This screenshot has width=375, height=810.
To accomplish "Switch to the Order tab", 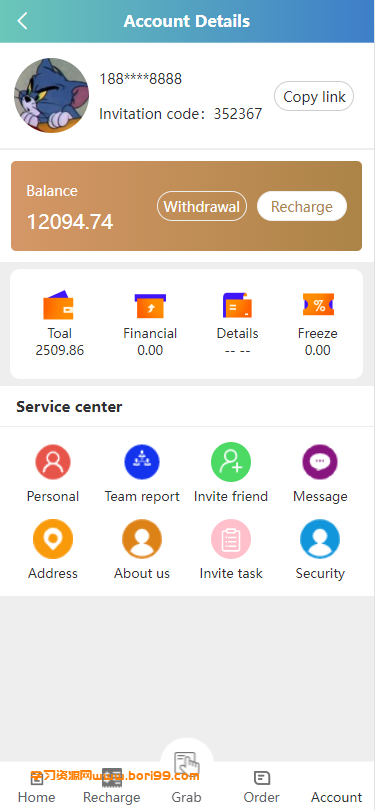I will pos(262,787).
